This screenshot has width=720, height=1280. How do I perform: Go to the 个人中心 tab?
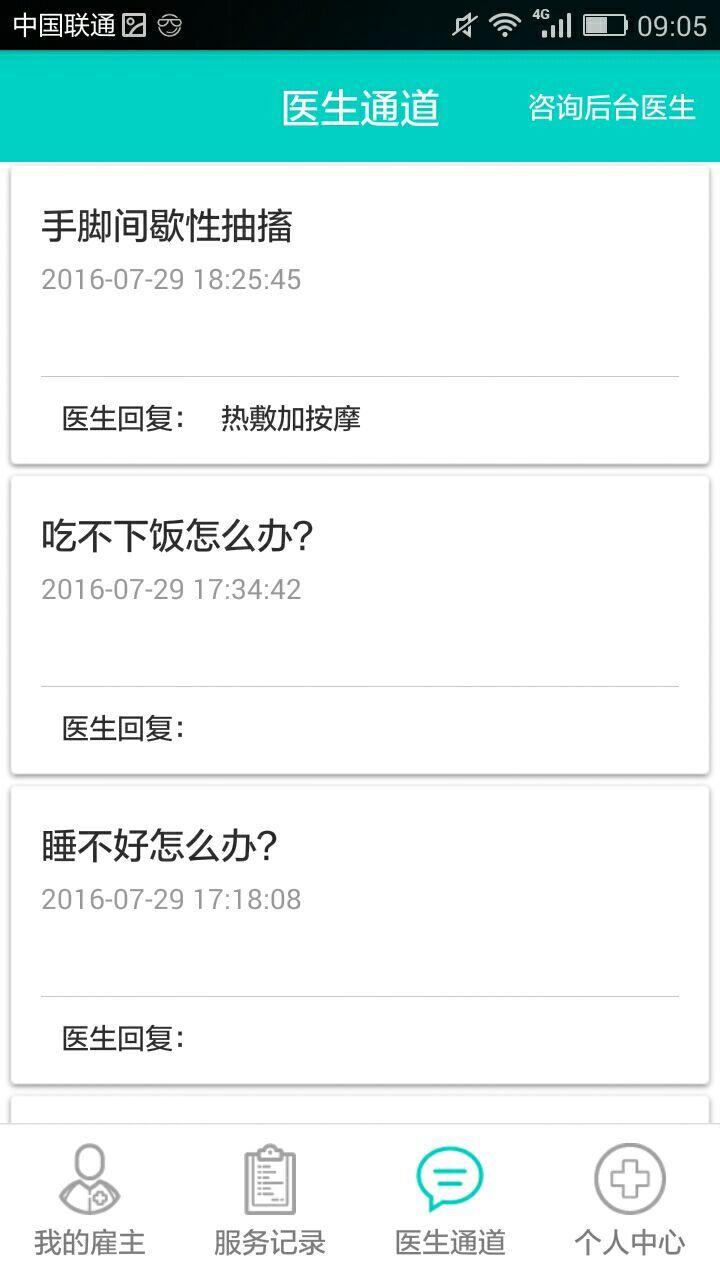(630, 1201)
